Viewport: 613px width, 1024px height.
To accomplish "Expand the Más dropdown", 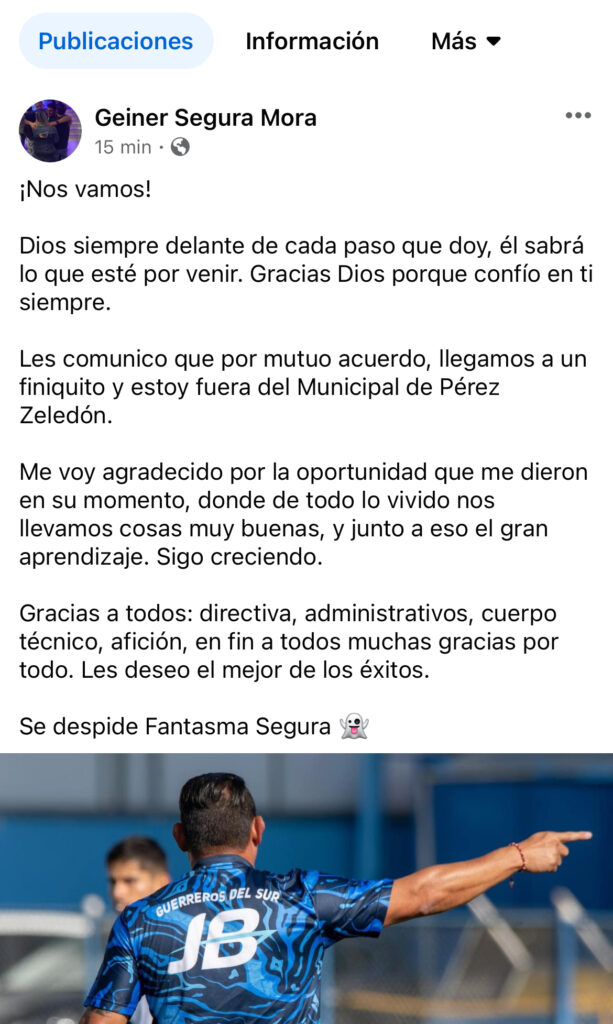I will coord(465,41).
